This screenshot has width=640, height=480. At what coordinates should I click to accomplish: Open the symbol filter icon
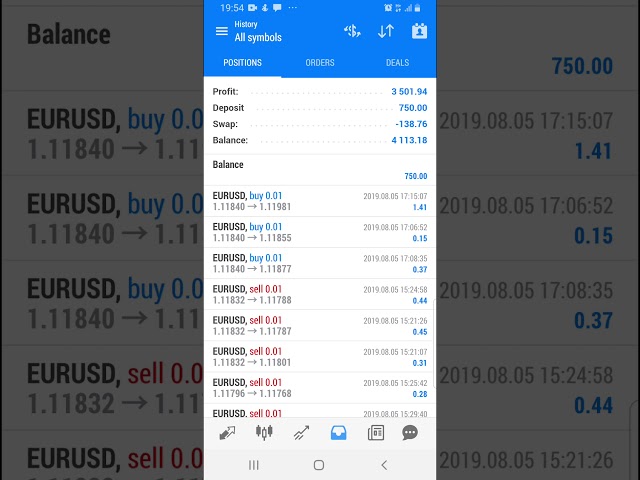click(352, 31)
